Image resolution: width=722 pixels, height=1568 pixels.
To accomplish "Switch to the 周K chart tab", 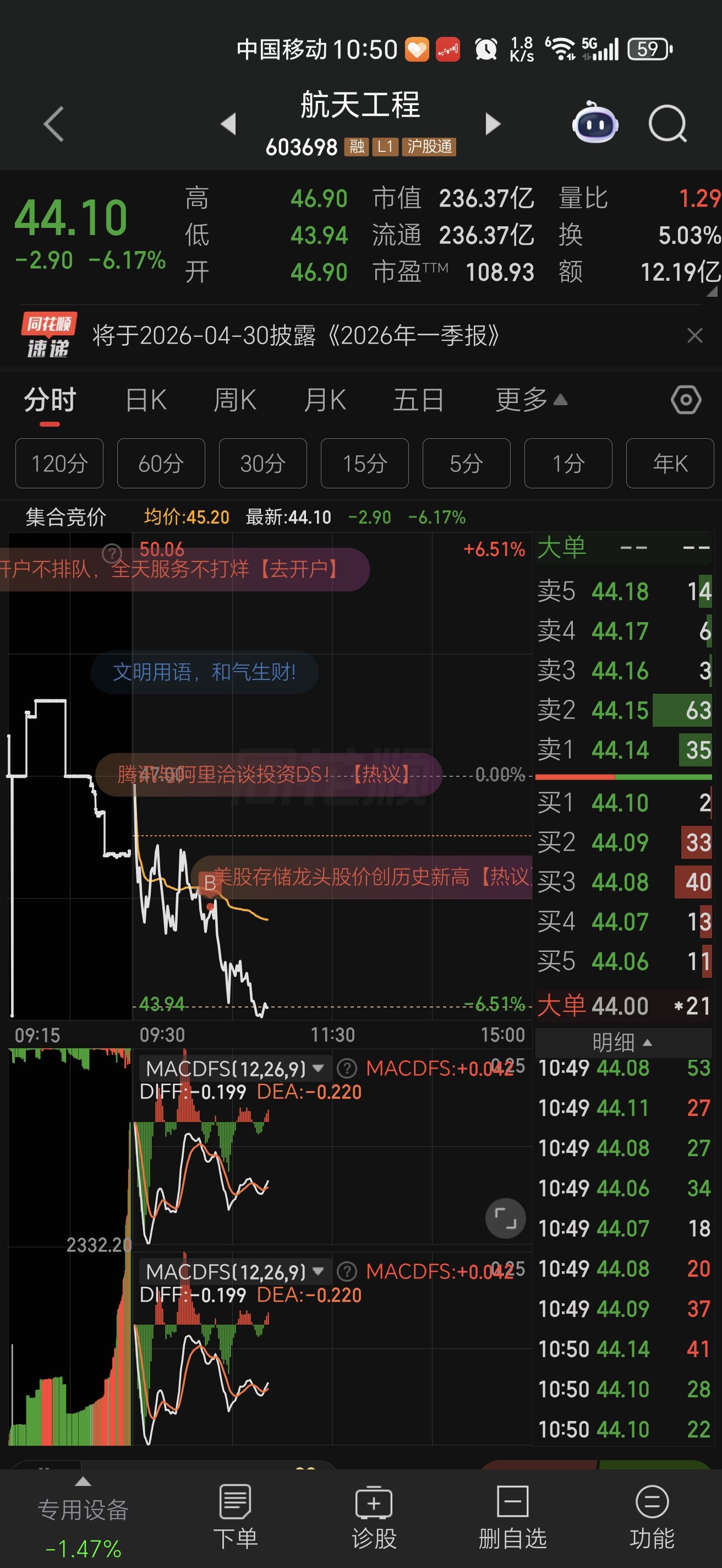I will pos(235,400).
